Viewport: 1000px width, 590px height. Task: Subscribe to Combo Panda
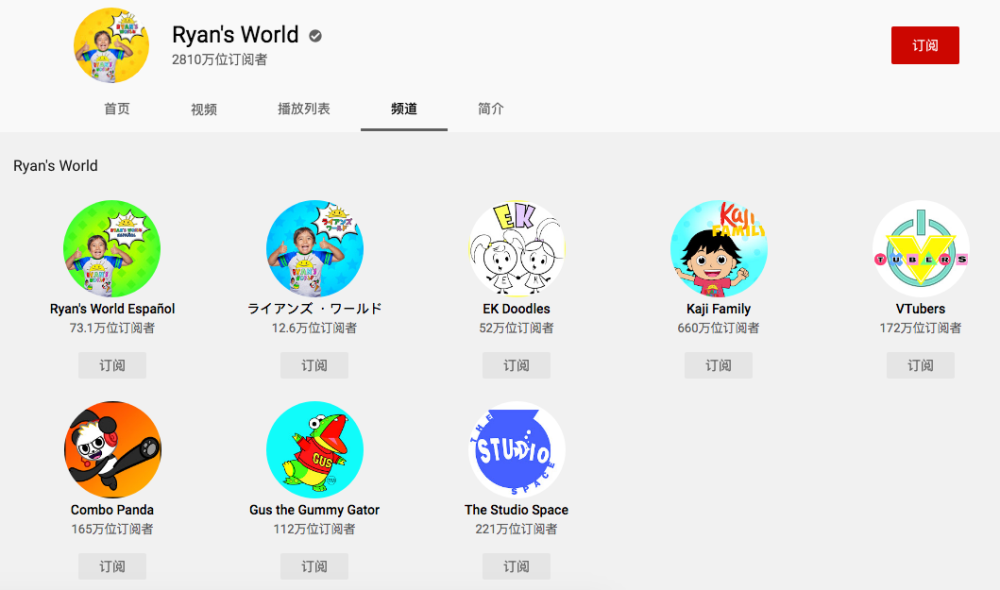click(x=112, y=567)
